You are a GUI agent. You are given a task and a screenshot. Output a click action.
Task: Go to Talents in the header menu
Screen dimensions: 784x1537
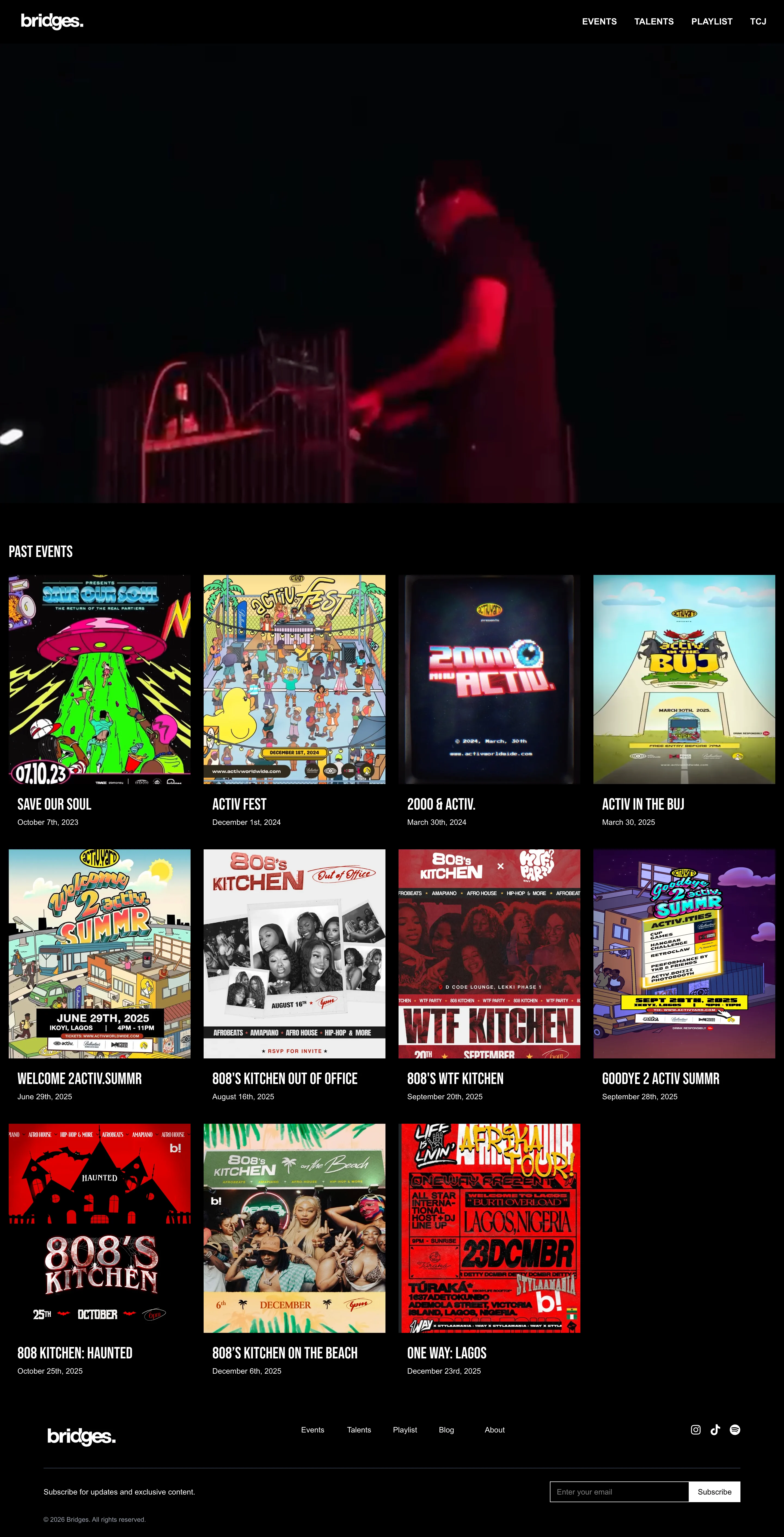coord(653,22)
